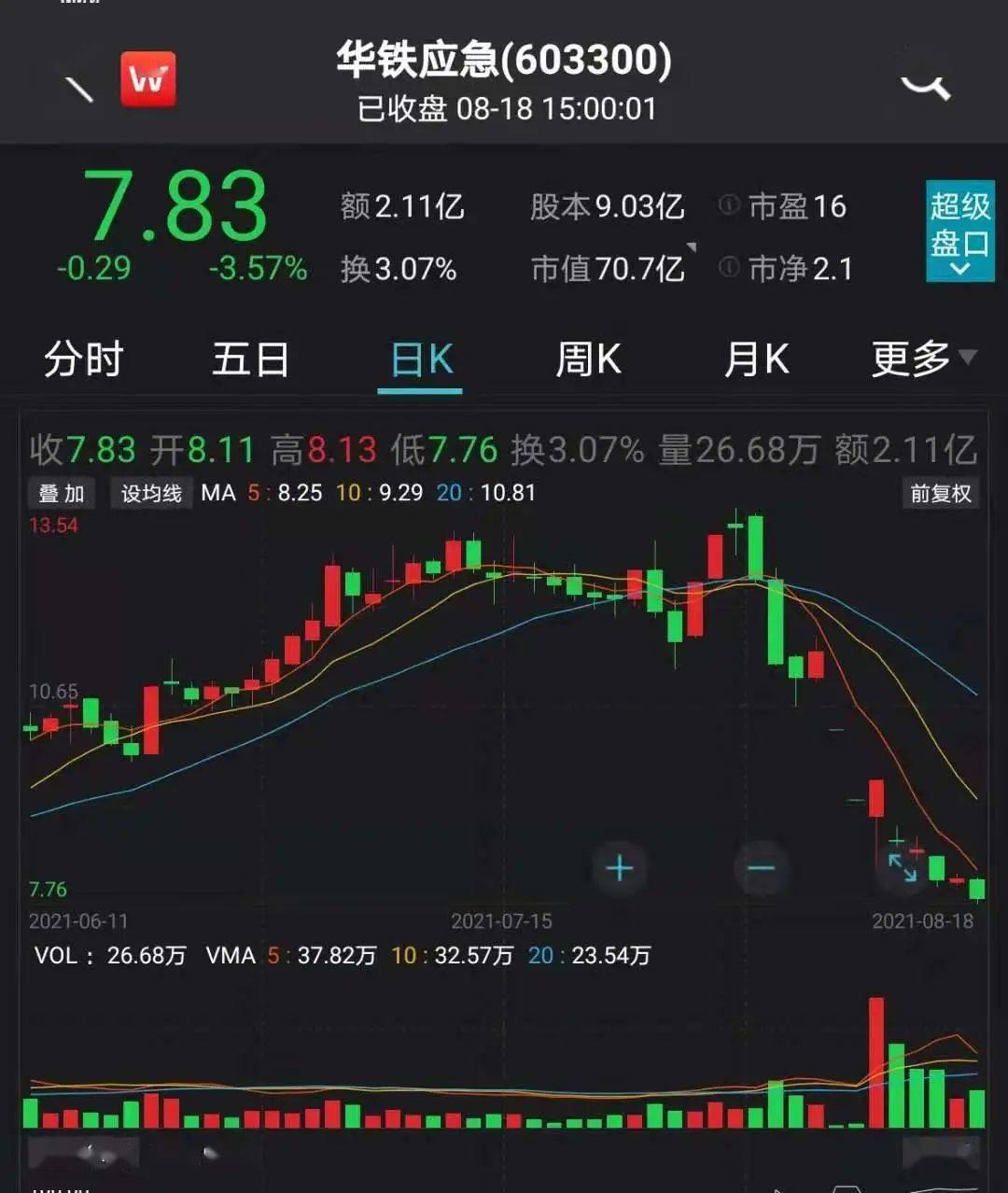Viewport: 1008px width, 1193px height.
Task: Select the 日K chart tab
Action: (421, 359)
